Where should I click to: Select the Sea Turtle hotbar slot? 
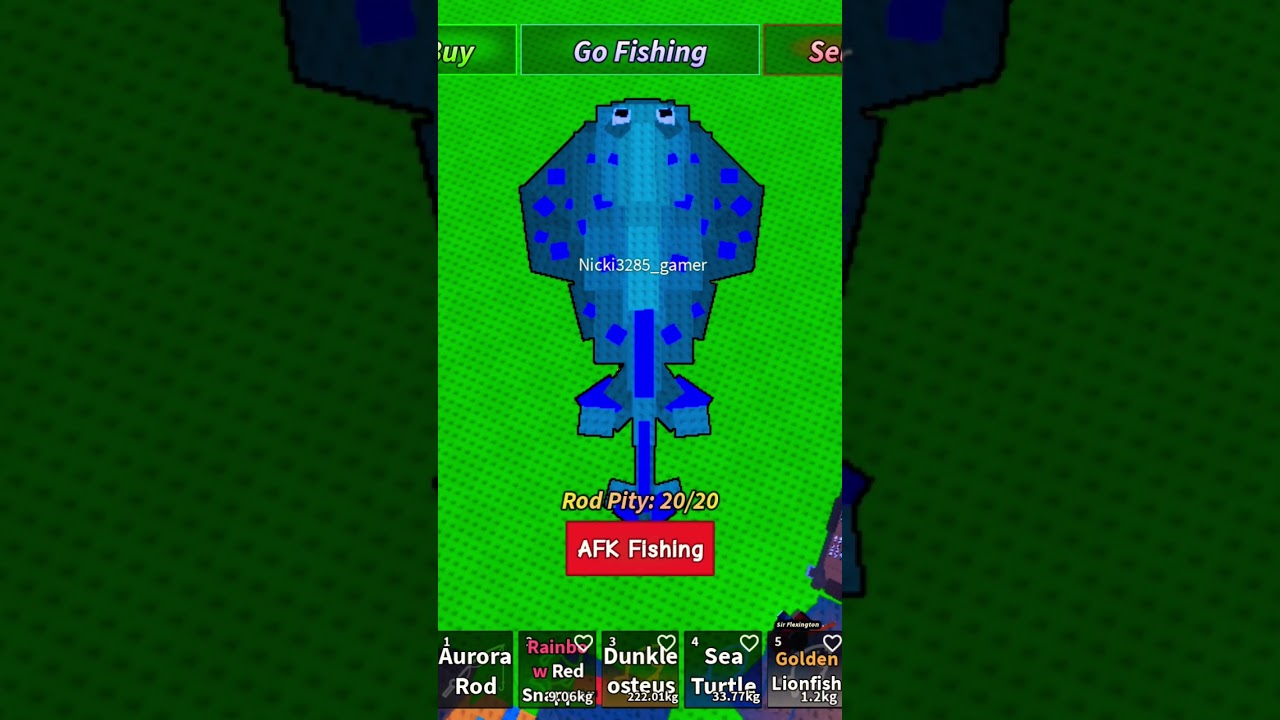tap(720, 676)
